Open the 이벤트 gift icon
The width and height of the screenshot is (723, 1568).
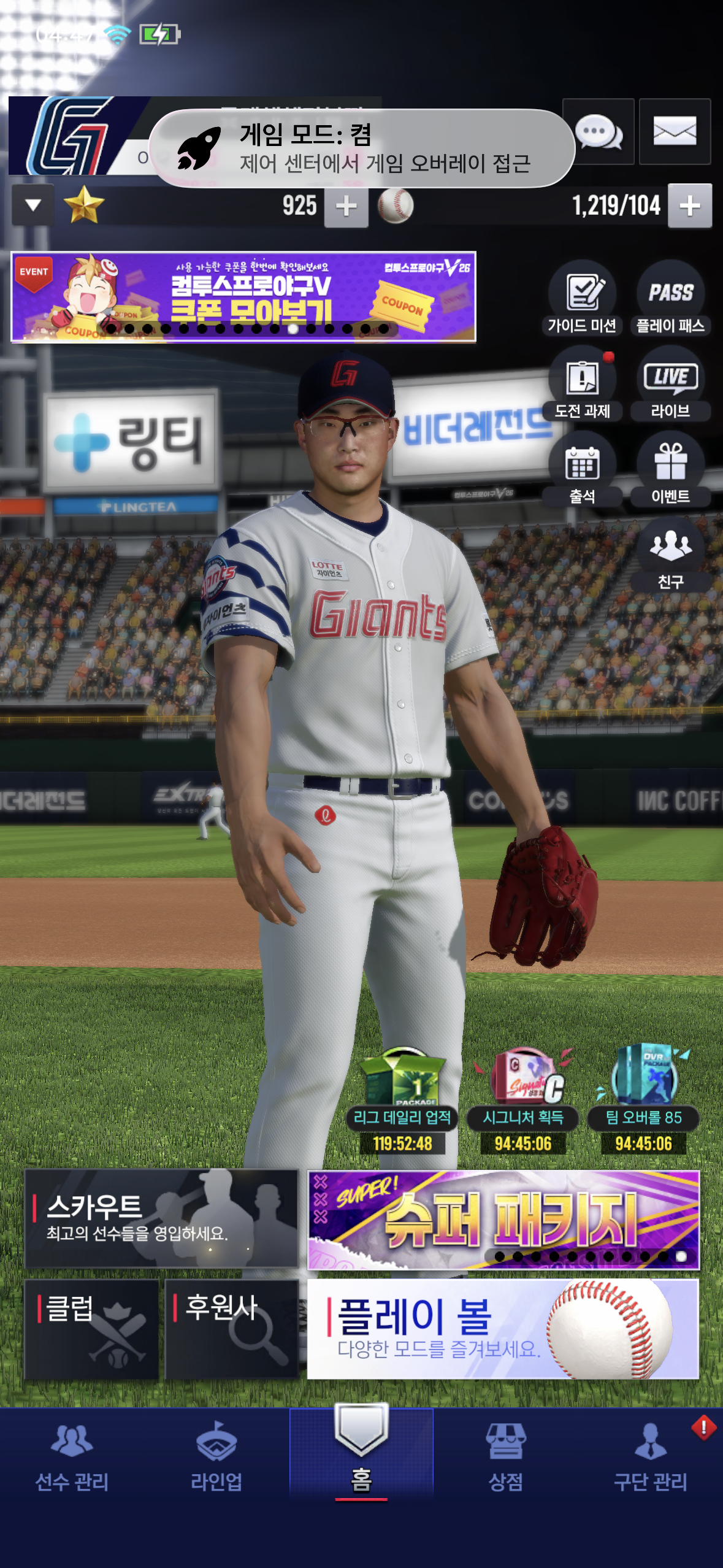[x=670, y=469]
